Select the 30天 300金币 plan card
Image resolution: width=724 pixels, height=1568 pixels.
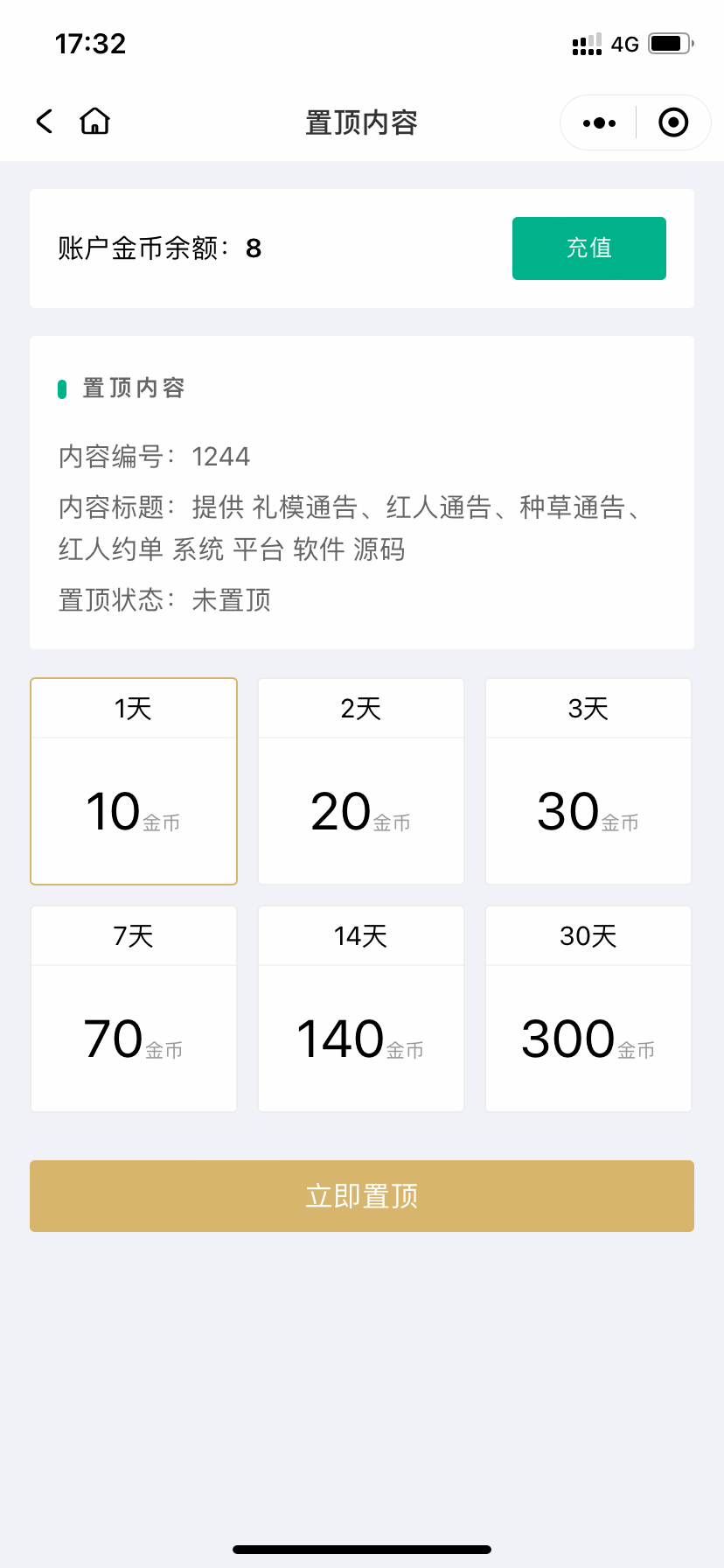[x=588, y=1008]
